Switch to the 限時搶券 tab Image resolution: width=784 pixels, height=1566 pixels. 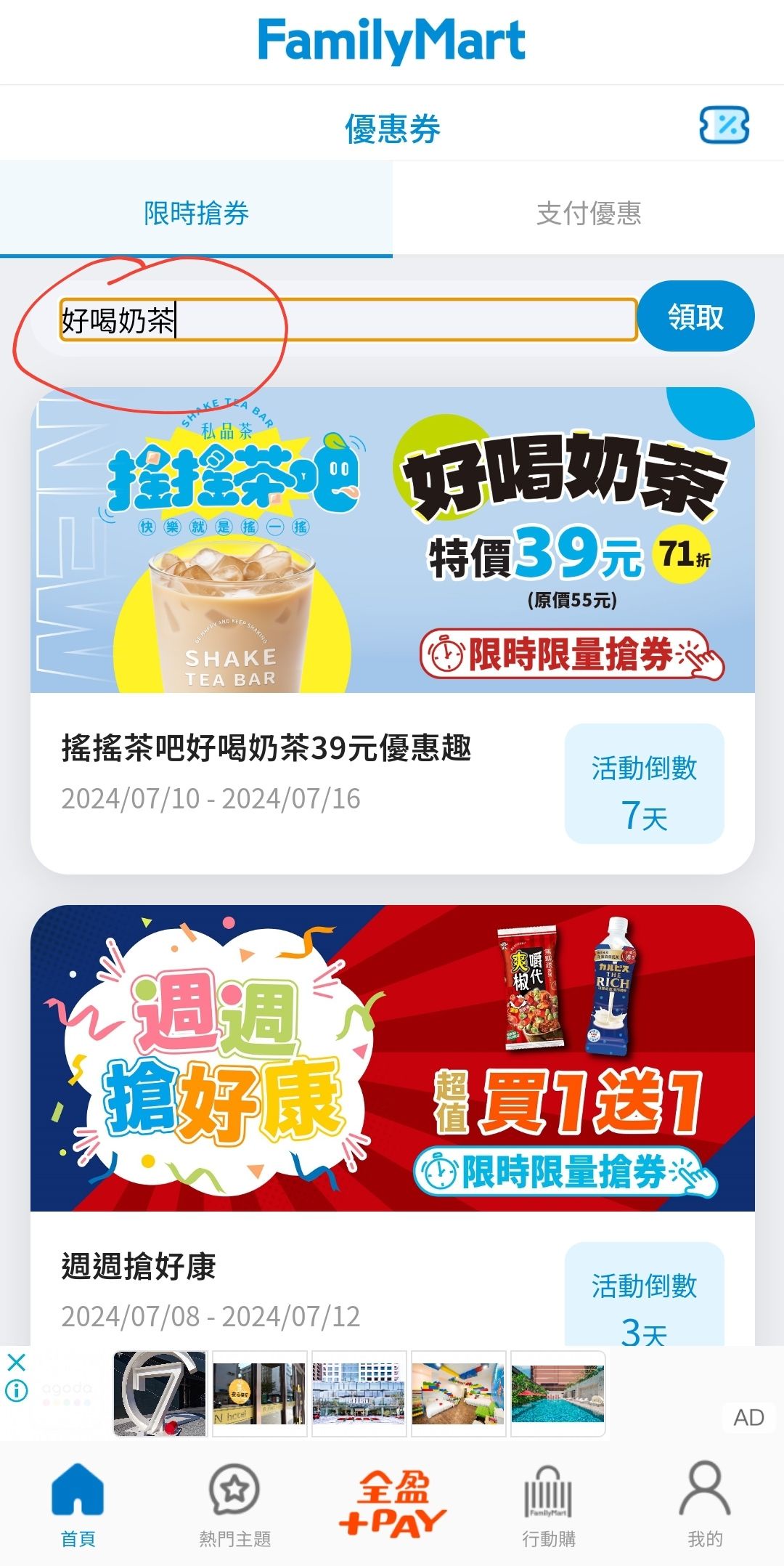pyautogui.click(x=196, y=212)
